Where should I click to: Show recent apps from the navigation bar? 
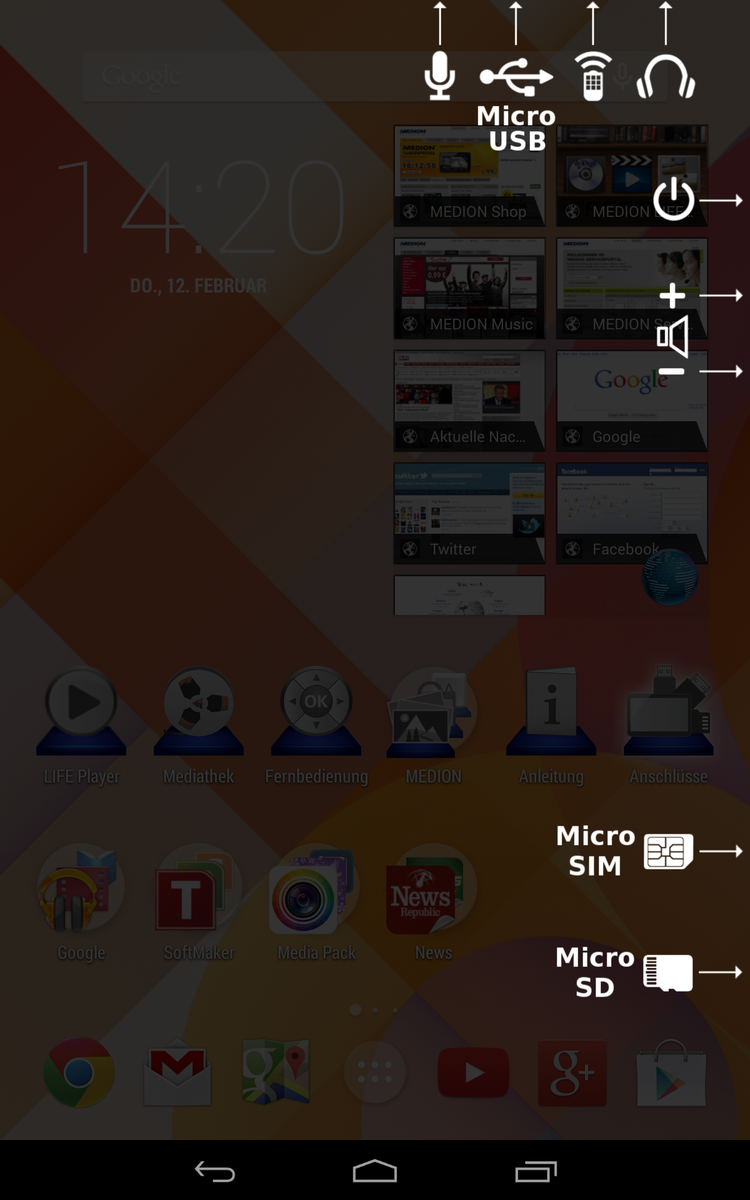[535, 1171]
